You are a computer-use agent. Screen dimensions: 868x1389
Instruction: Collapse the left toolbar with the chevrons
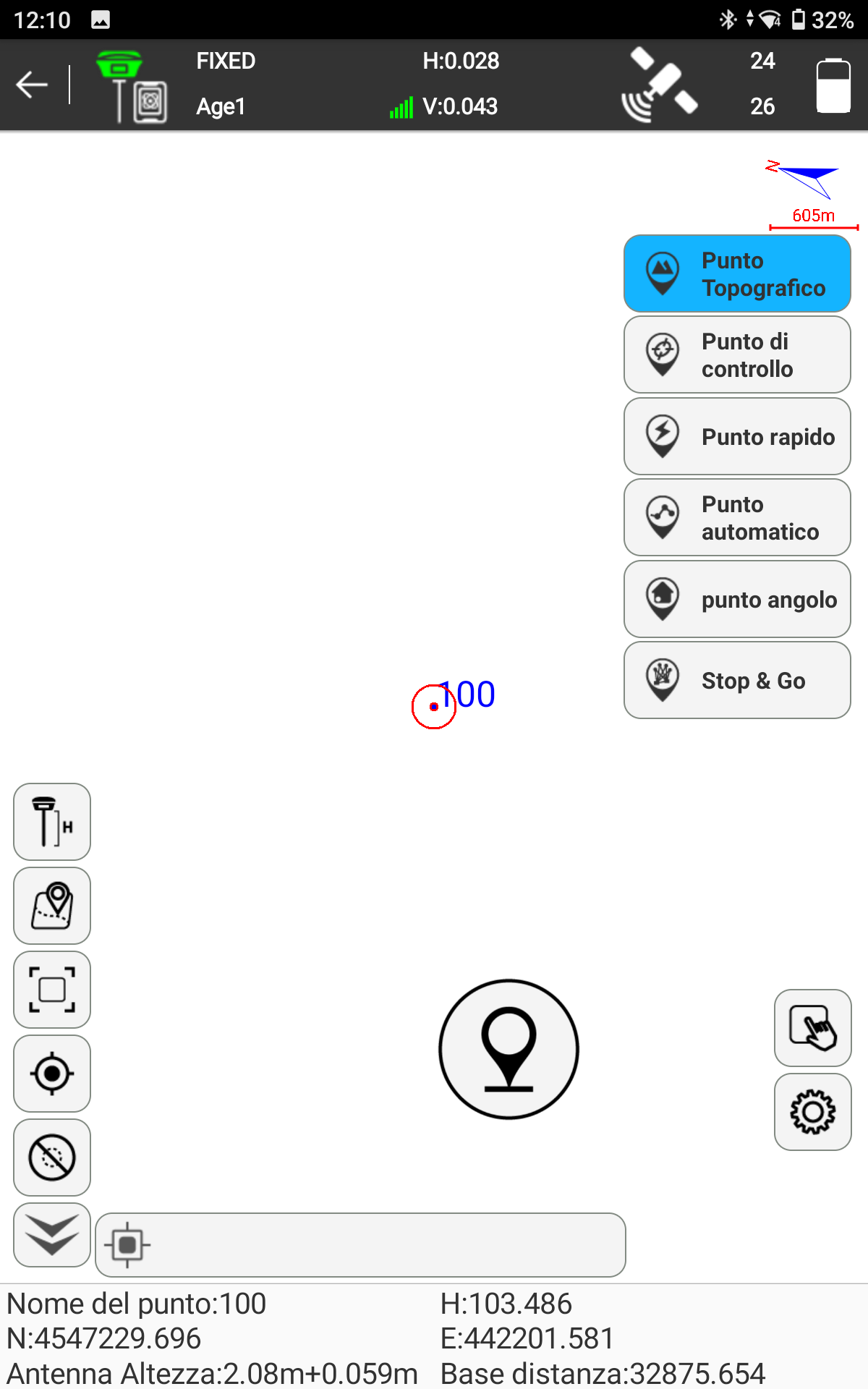coord(52,1235)
